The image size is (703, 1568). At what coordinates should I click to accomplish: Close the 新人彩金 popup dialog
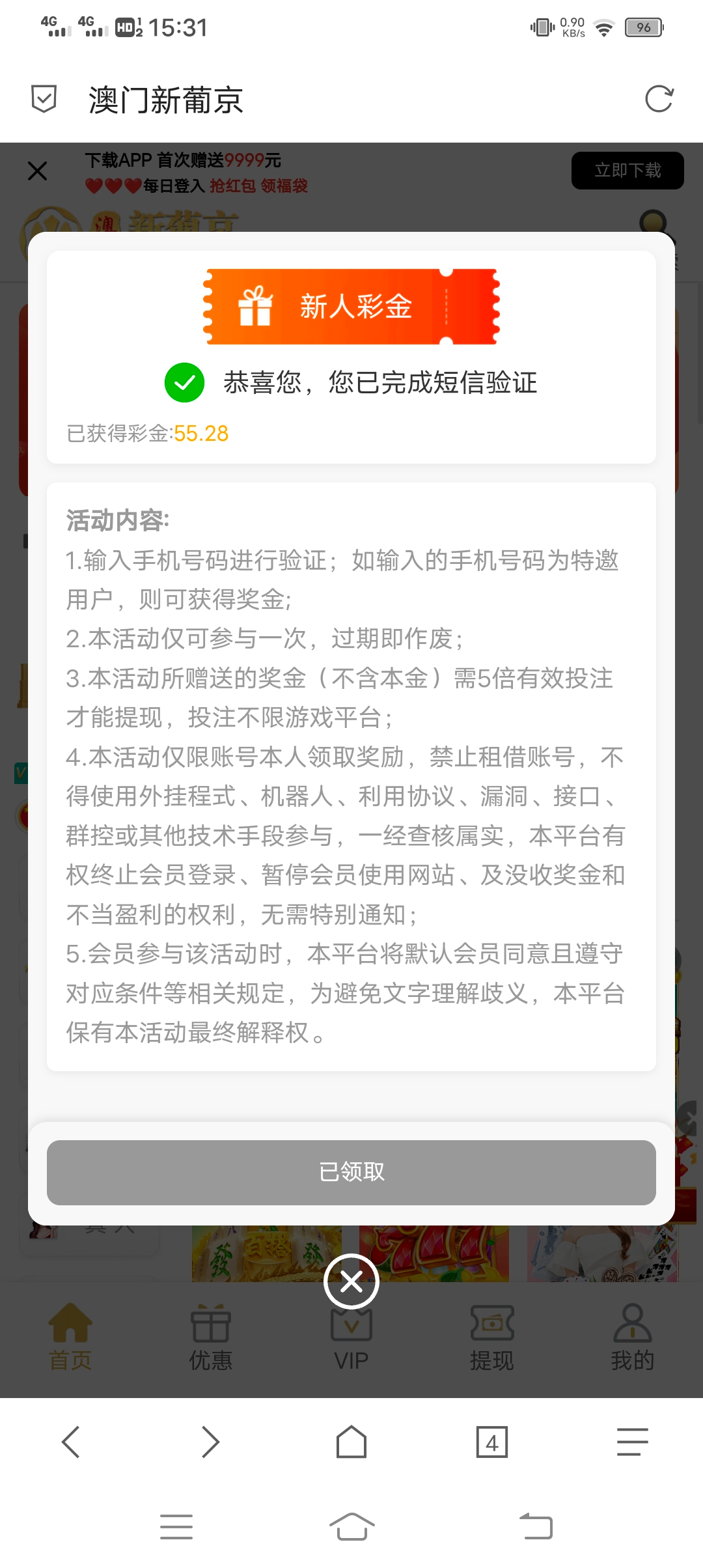pos(351,1281)
